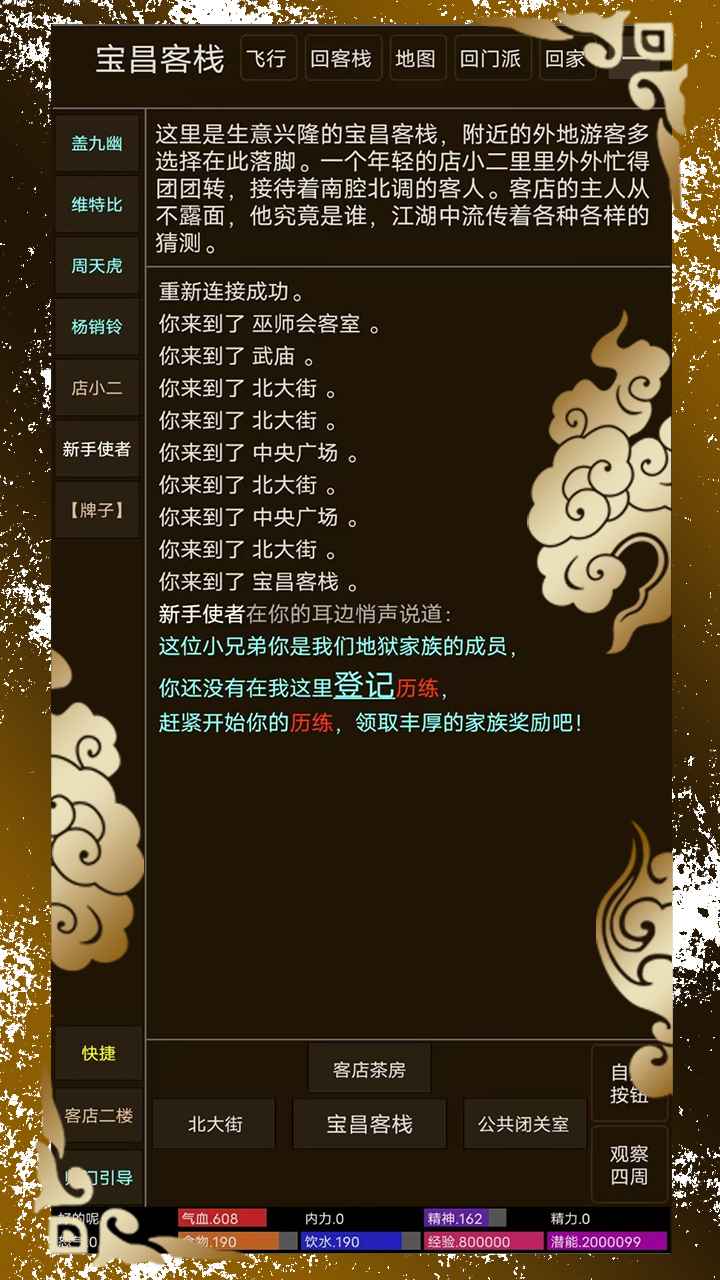The image size is (720, 1280).
Task: Tap the underlined 登记 link
Action: click(363, 685)
